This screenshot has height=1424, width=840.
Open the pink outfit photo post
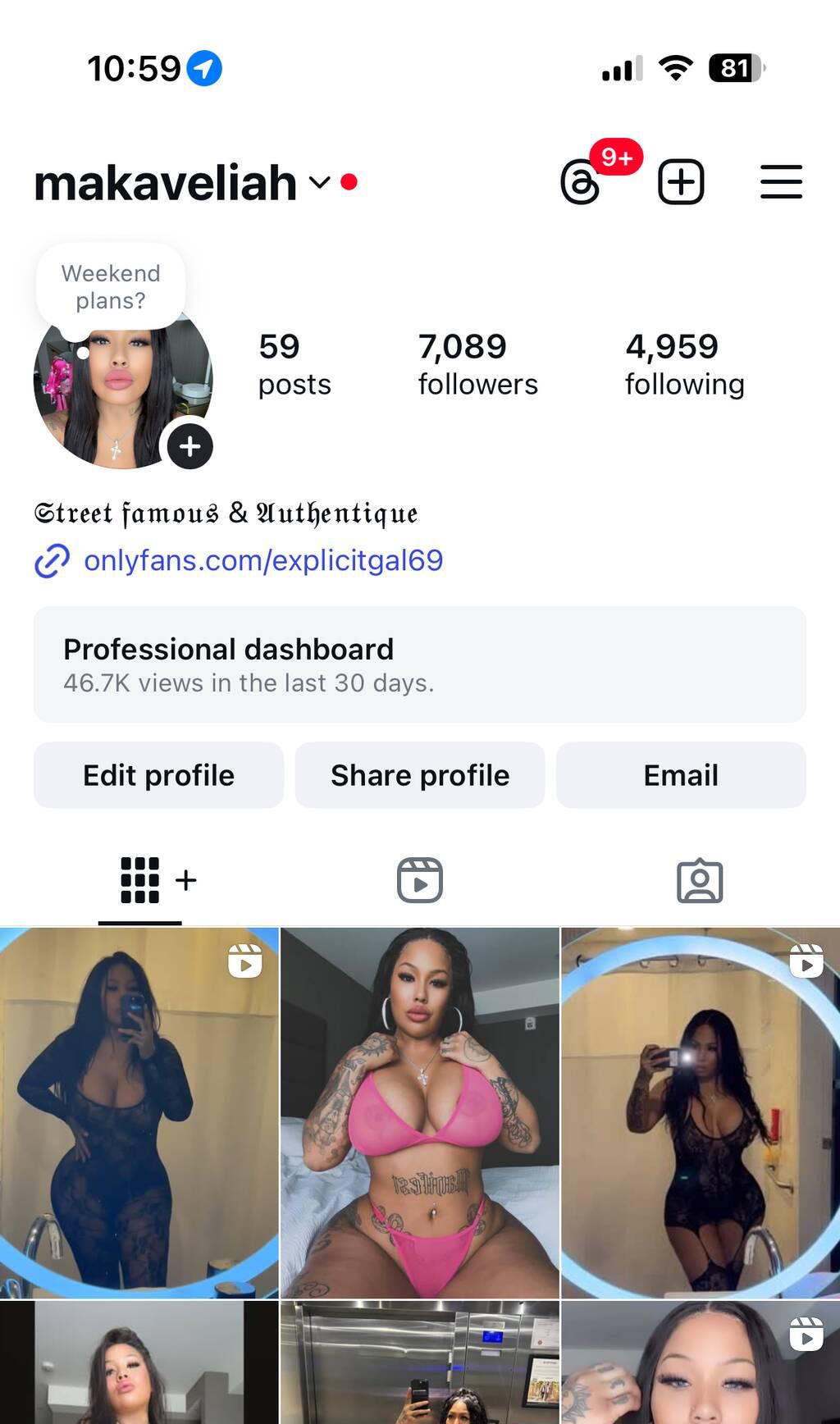click(x=420, y=1113)
